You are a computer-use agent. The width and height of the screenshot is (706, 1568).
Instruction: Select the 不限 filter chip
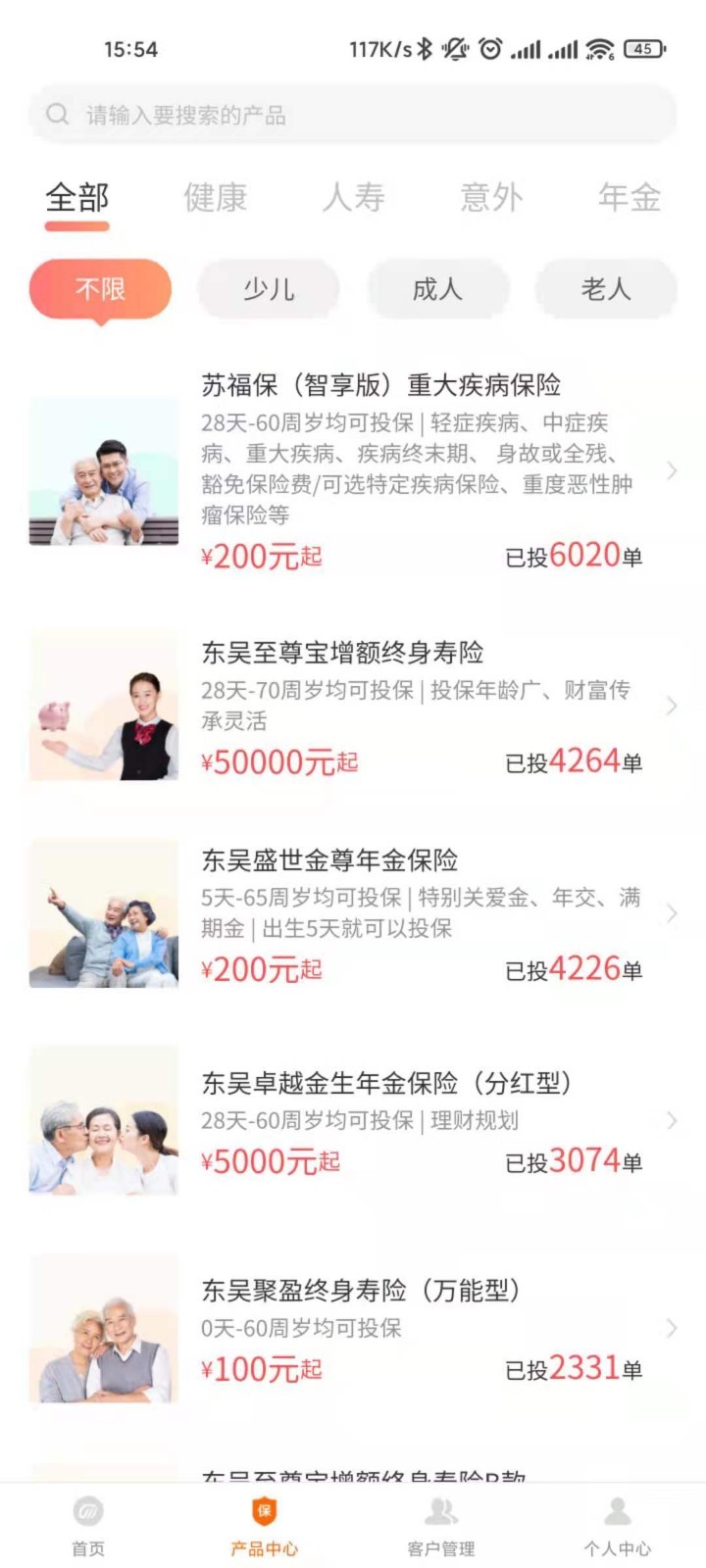click(x=101, y=289)
